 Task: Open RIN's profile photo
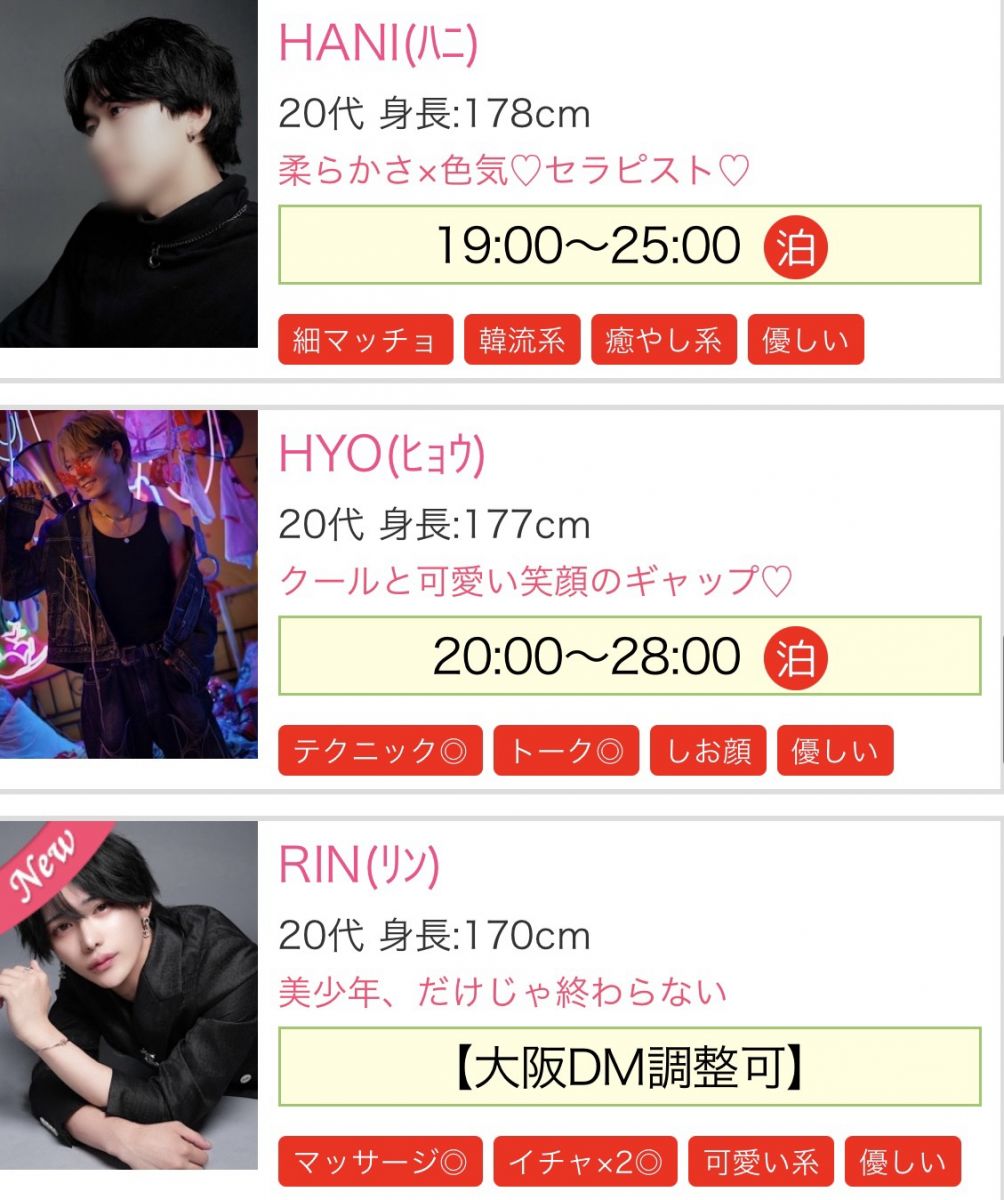coord(128,995)
